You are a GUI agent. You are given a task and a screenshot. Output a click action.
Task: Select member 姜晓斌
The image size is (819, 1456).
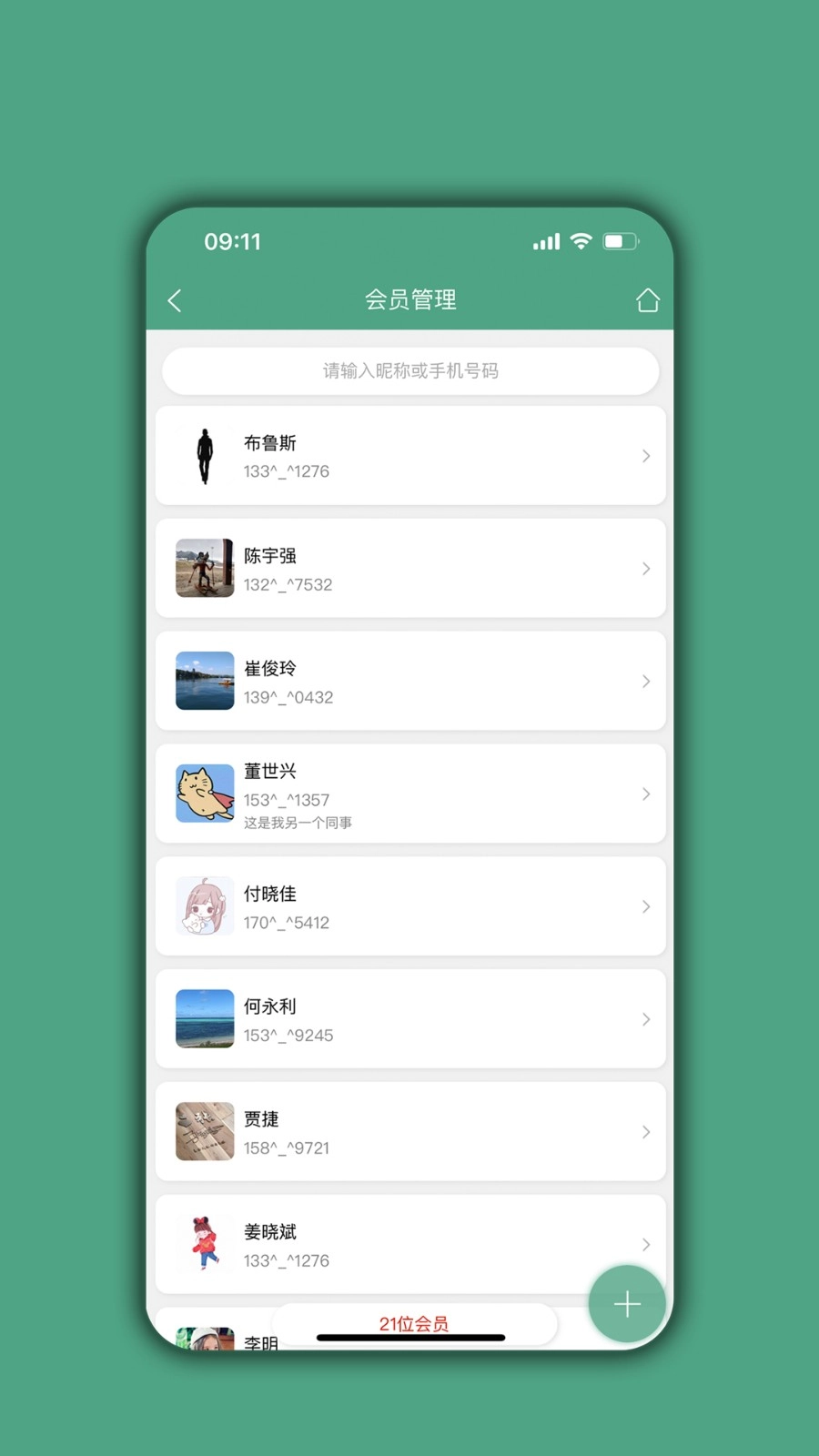click(x=410, y=1245)
